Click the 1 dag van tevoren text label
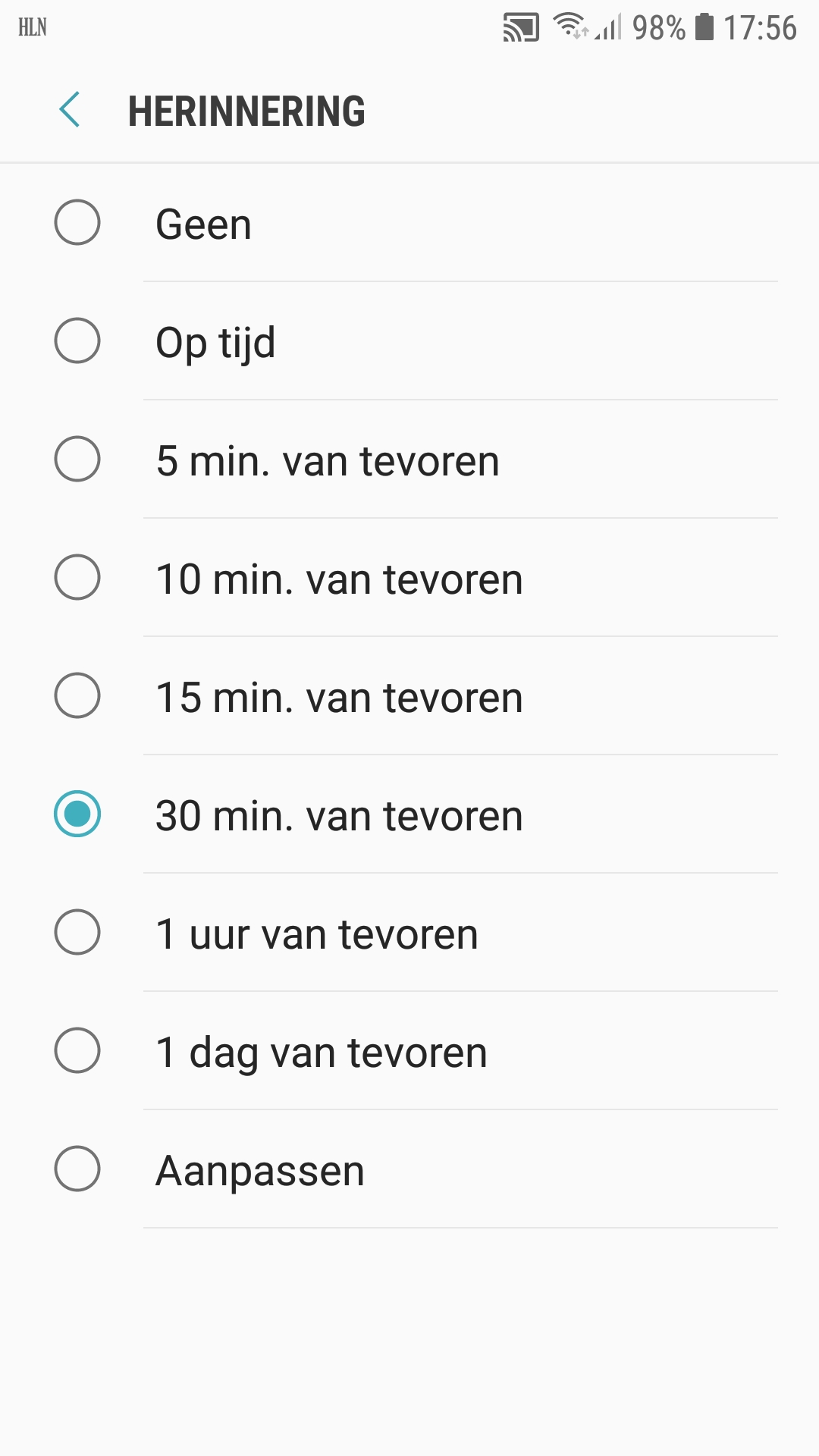This screenshot has height=1456, width=819. [x=321, y=1052]
